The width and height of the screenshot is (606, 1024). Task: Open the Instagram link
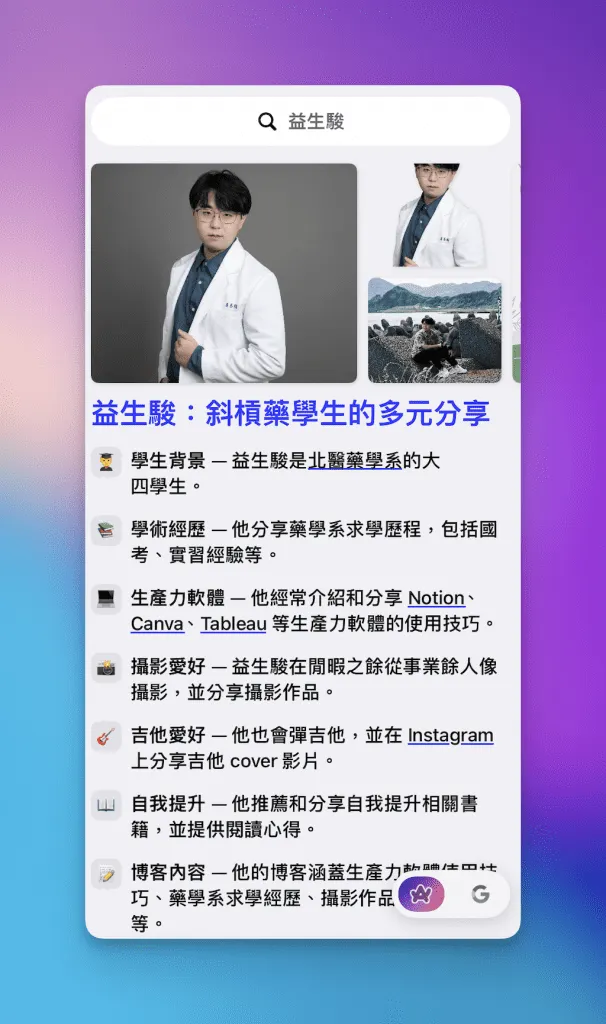(450, 736)
